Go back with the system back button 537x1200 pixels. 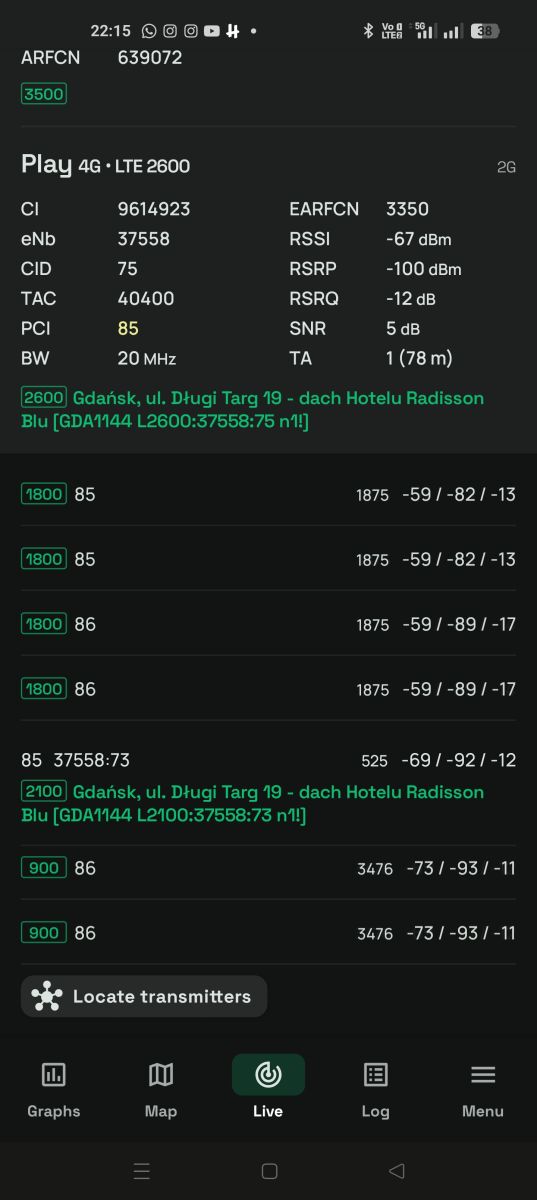coord(396,1171)
